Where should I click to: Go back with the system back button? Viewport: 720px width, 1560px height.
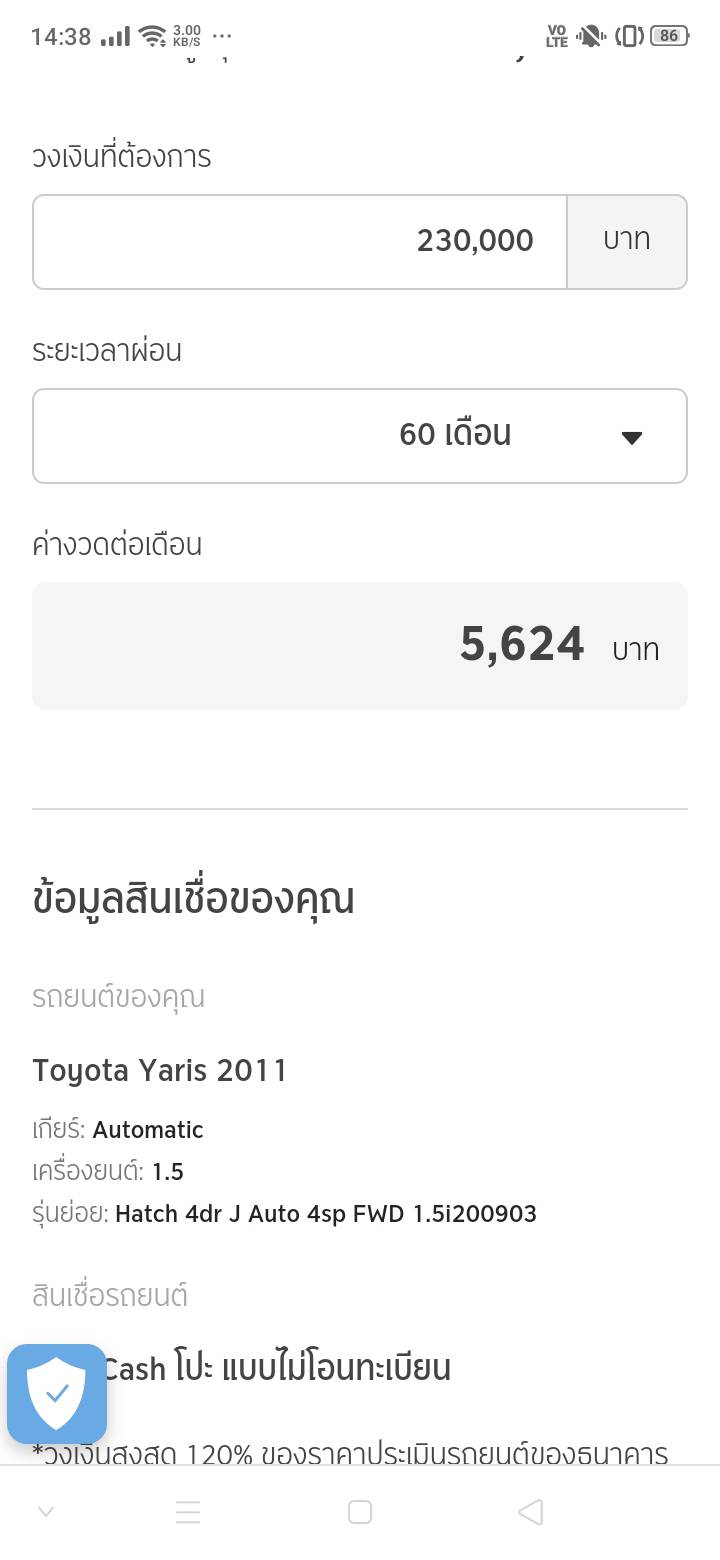pos(531,1512)
